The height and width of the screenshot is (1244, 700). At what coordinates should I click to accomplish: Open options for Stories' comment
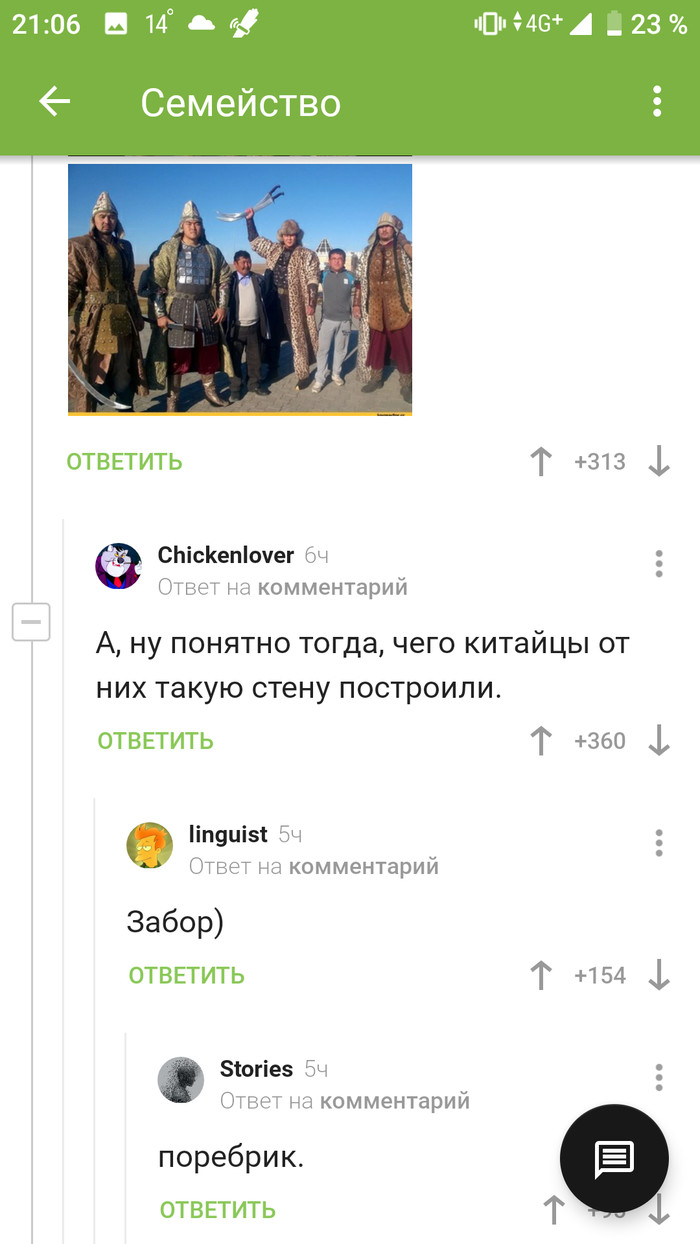click(x=659, y=1076)
